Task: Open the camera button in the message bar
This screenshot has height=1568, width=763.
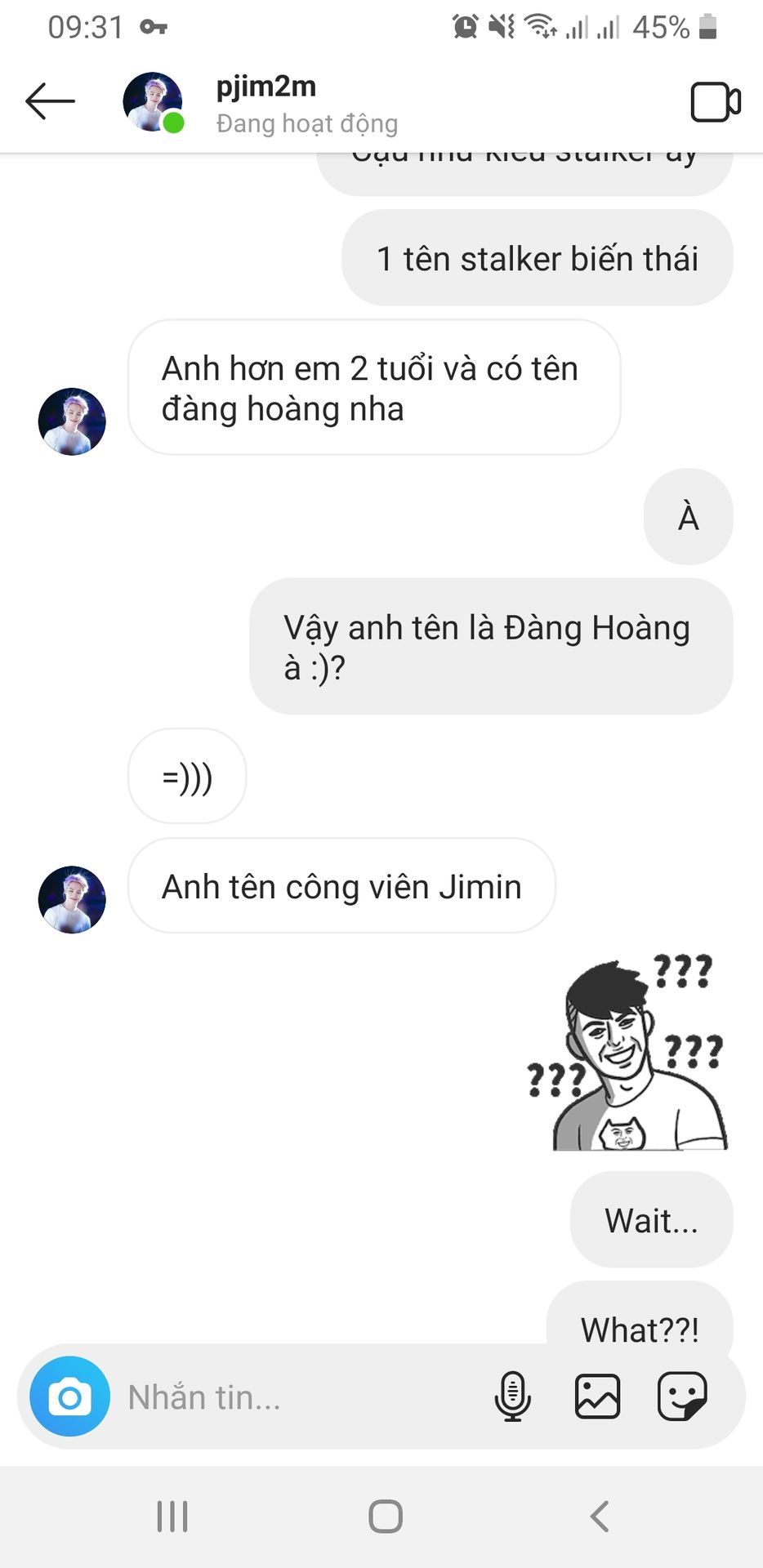Action: [70, 1397]
